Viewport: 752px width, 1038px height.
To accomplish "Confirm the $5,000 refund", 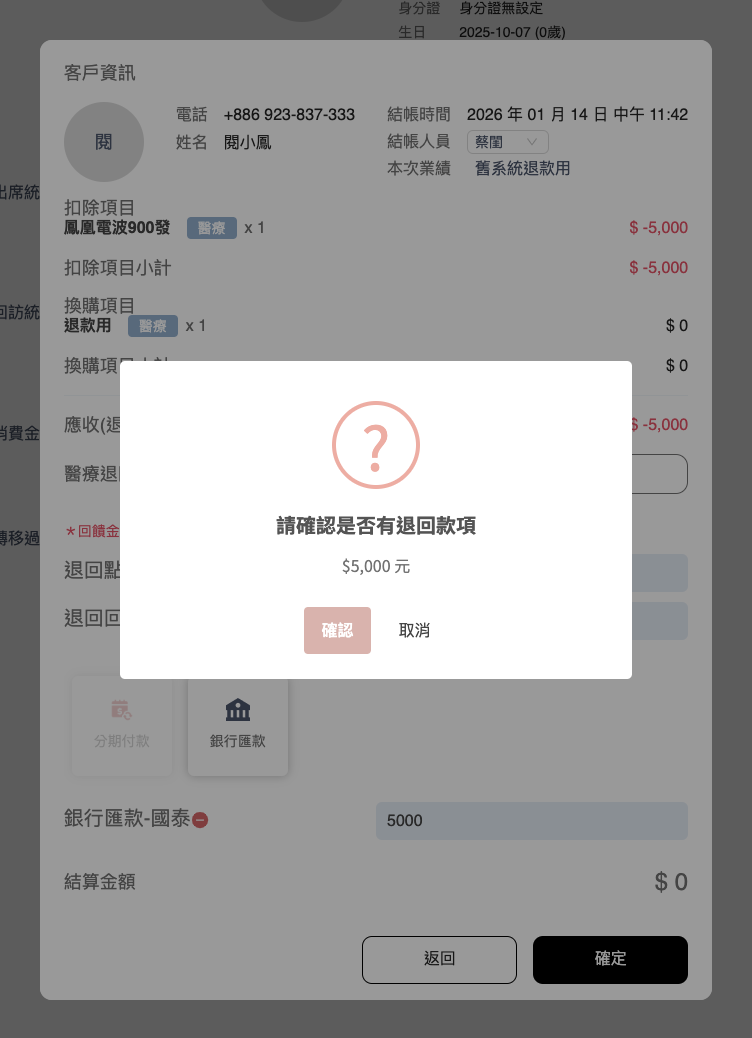I will 337,630.
